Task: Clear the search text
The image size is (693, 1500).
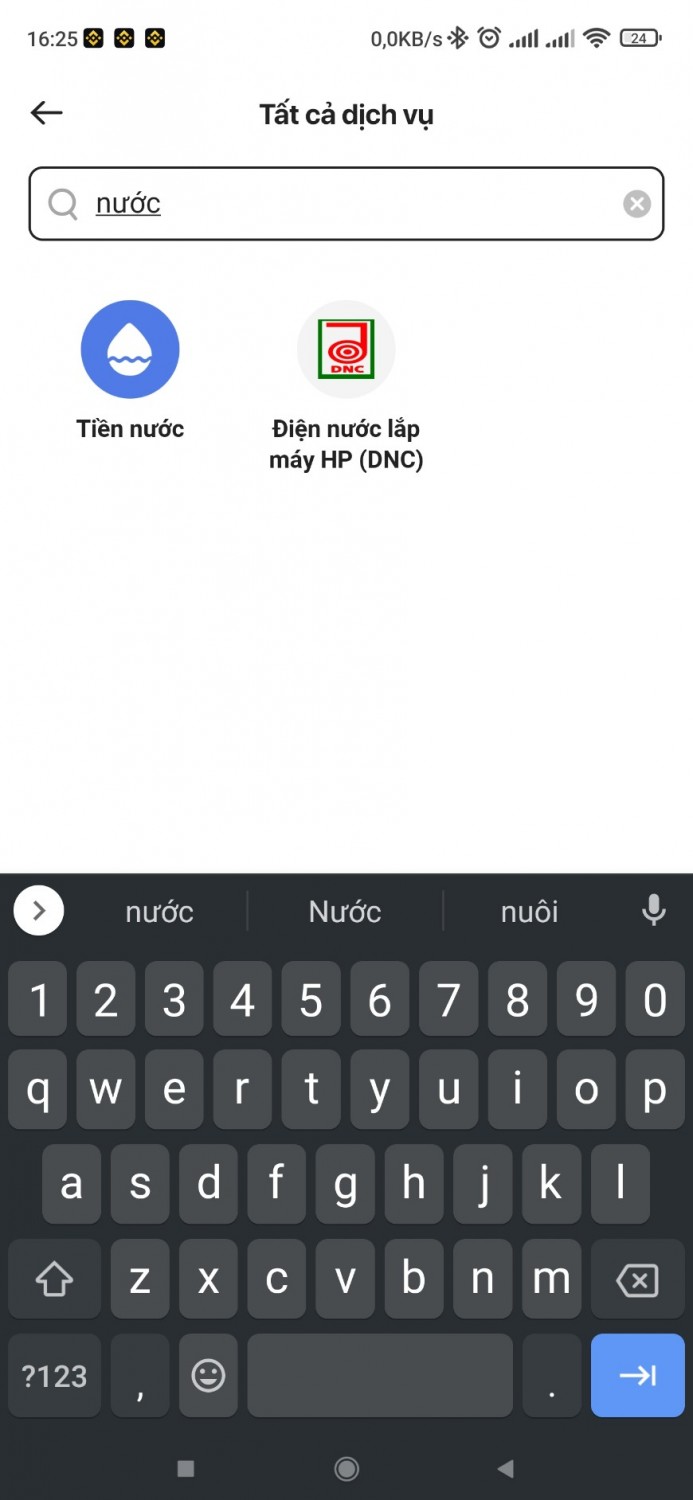Action: [x=636, y=204]
